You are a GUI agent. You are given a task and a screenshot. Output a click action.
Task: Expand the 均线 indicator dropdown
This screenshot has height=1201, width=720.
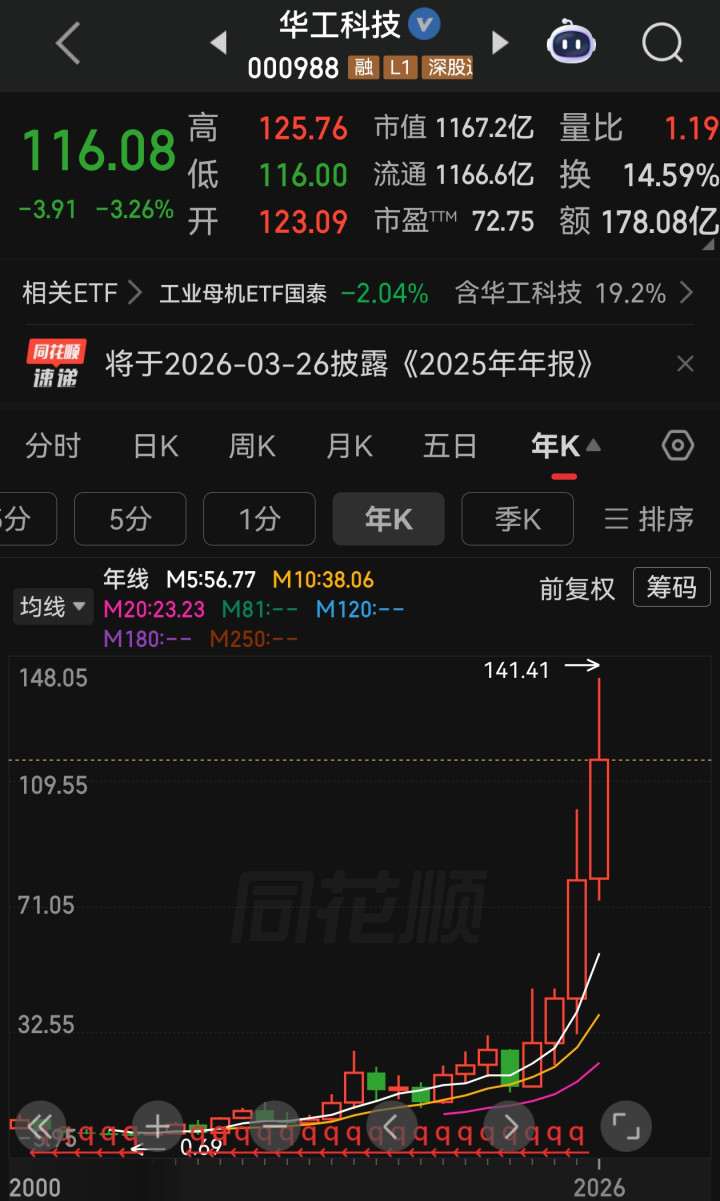(x=52, y=606)
